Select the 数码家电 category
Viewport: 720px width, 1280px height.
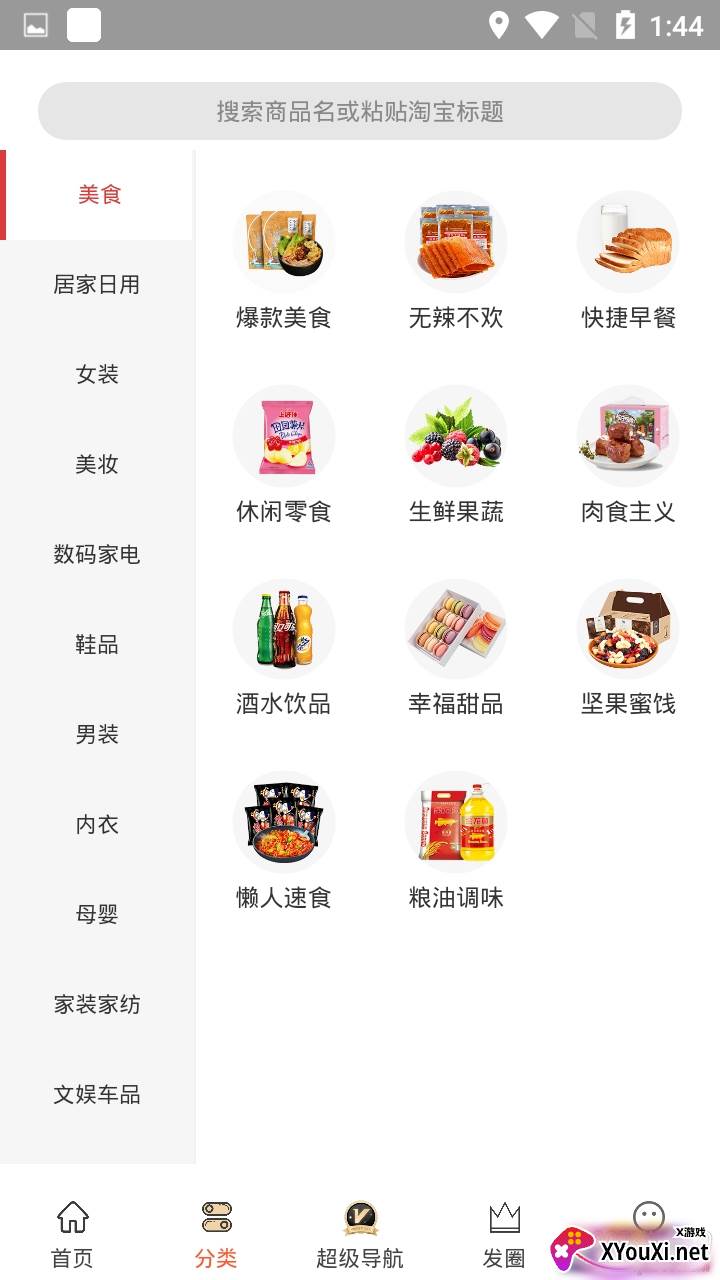[97, 555]
